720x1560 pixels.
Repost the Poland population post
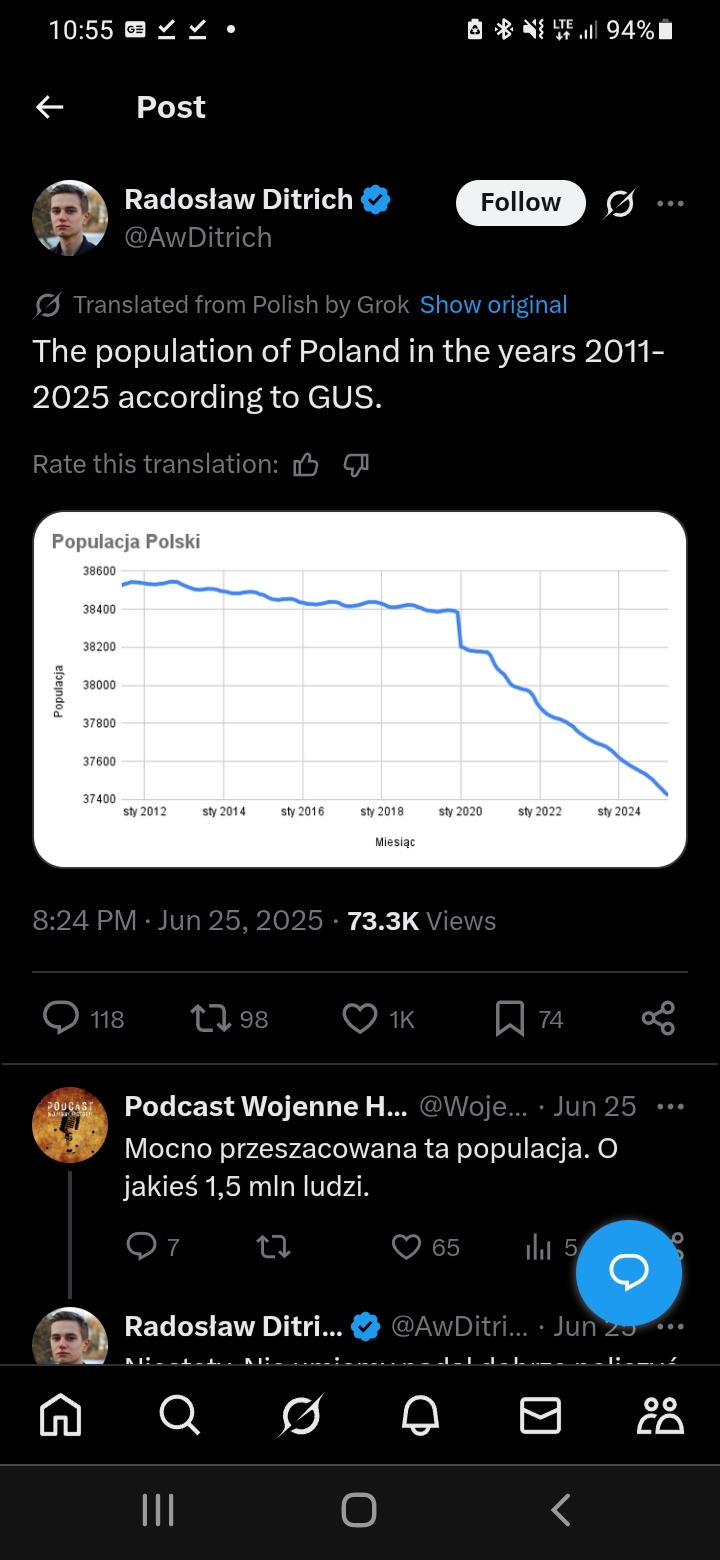click(210, 1019)
